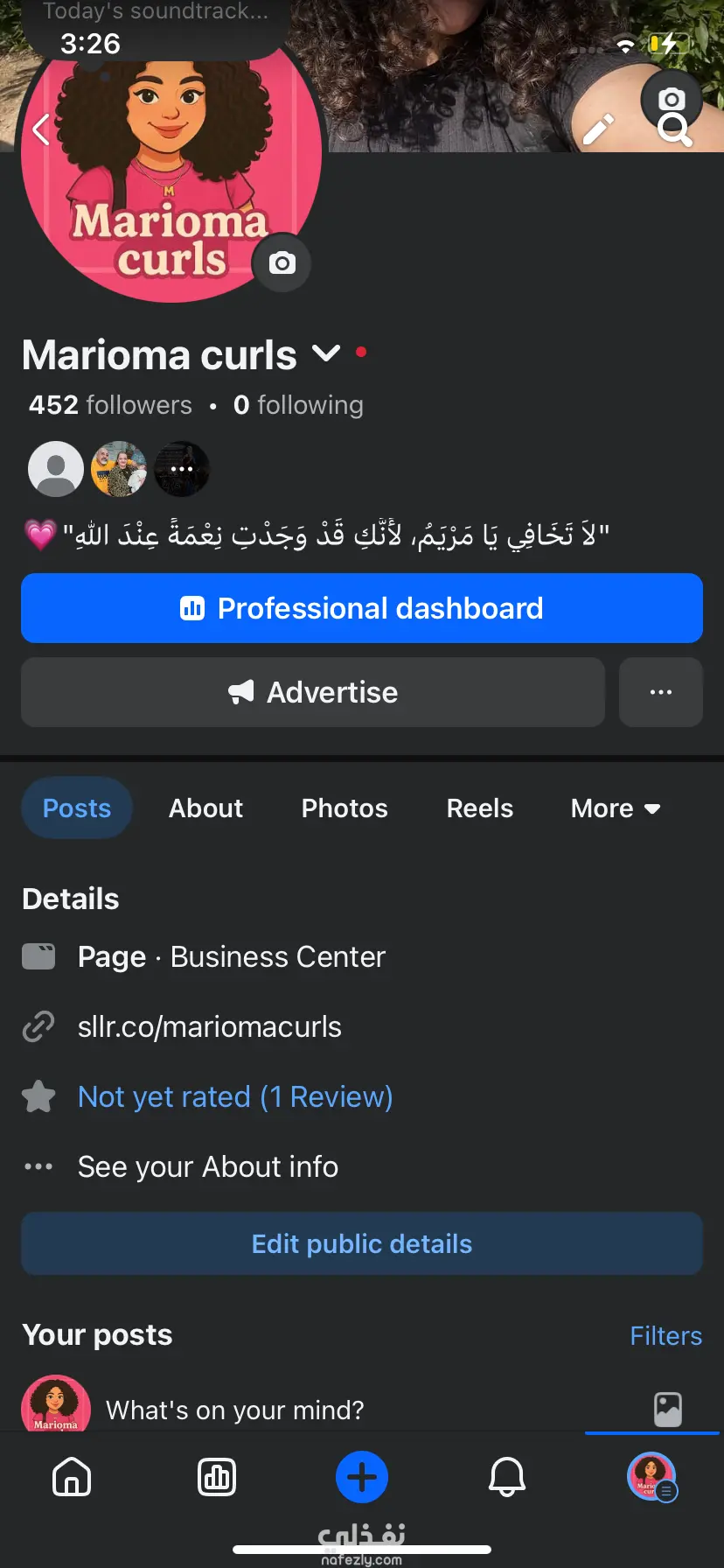Open post Filters

coord(665,1335)
